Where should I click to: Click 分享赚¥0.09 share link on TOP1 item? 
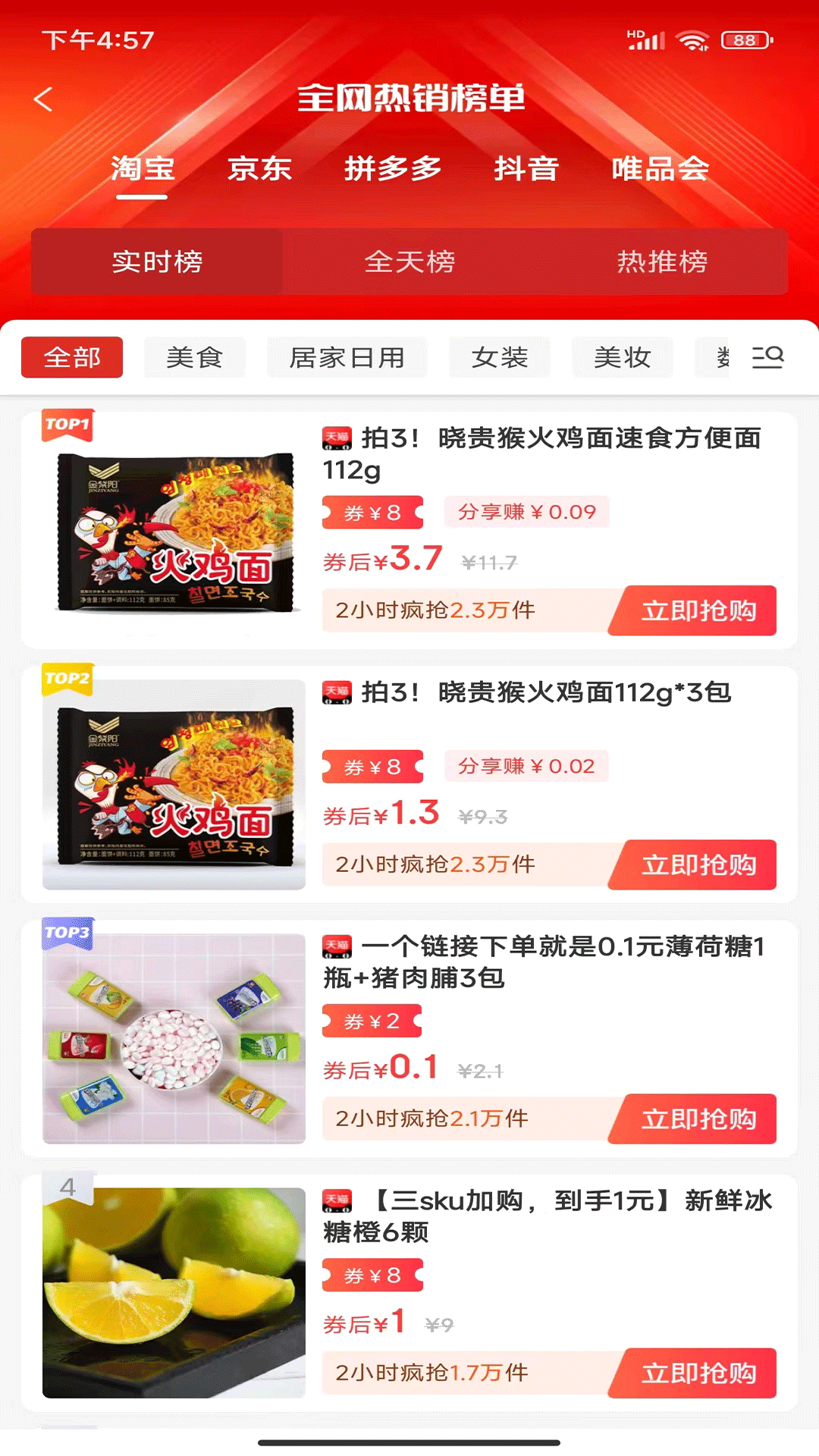(526, 513)
